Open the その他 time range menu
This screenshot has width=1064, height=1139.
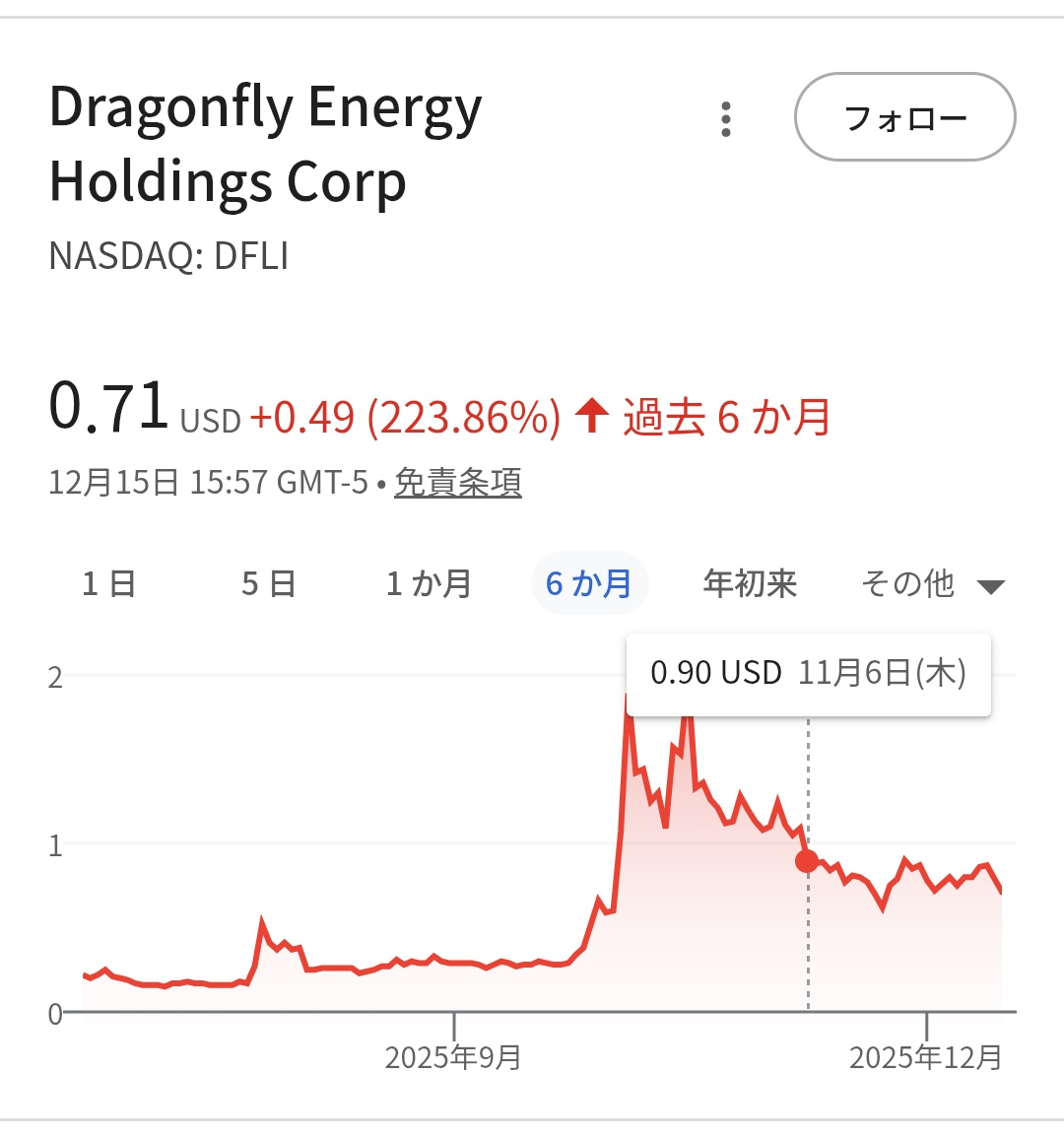[909, 583]
